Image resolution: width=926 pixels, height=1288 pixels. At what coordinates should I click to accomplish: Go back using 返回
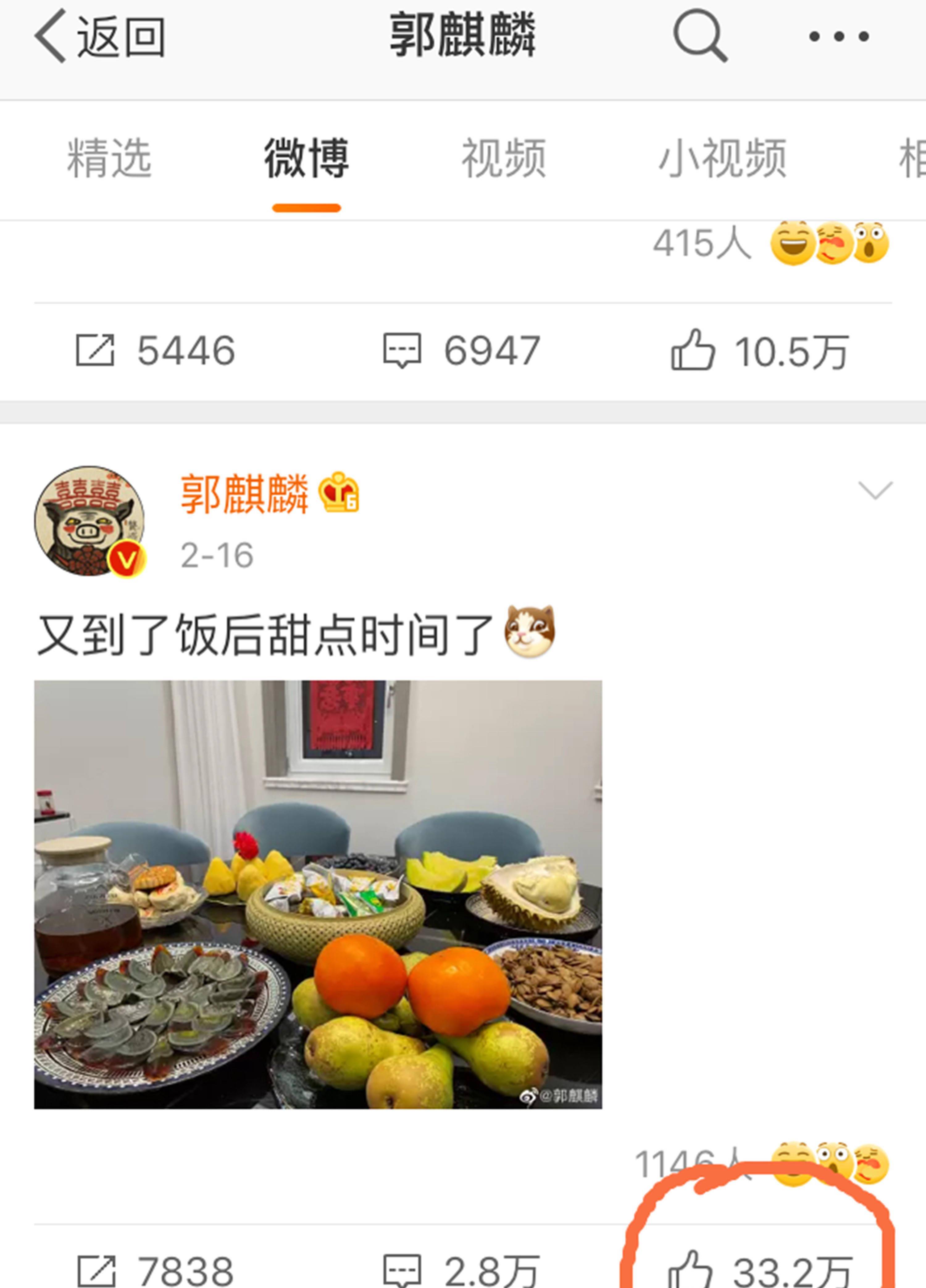(x=99, y=37)
